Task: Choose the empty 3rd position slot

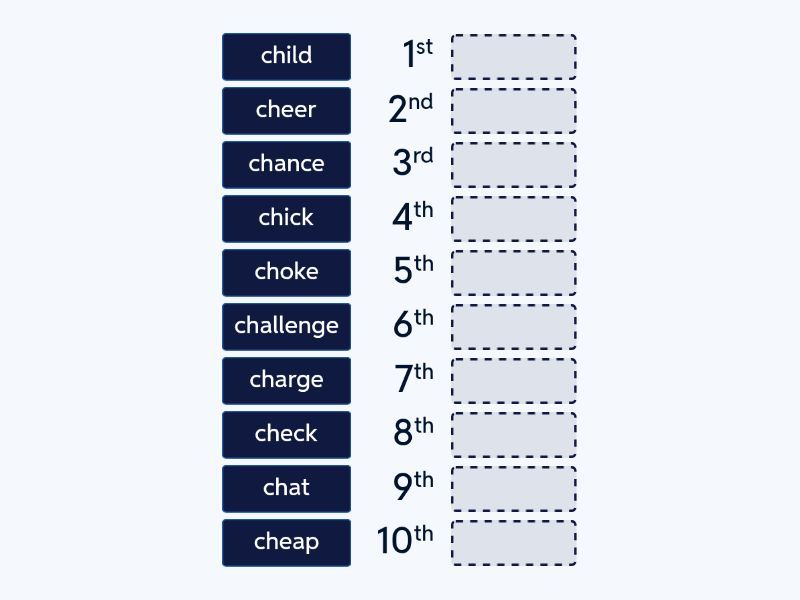Action: 513,165
